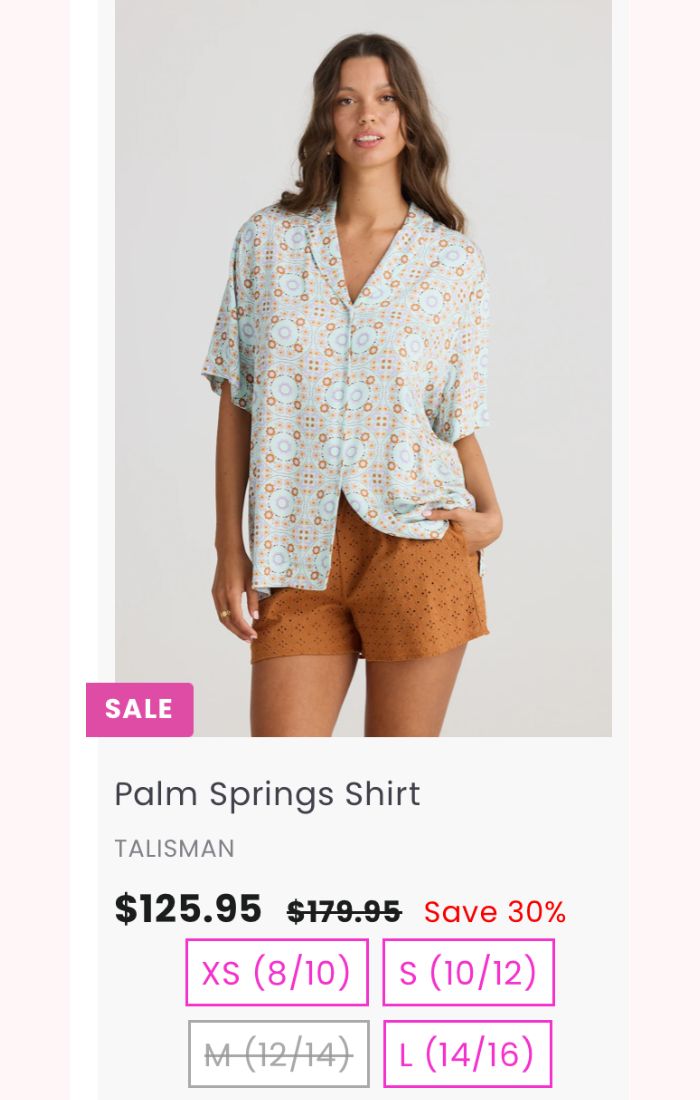Select size XS (8/10)
Screen dimensions: 700x1100
(277, 972)
